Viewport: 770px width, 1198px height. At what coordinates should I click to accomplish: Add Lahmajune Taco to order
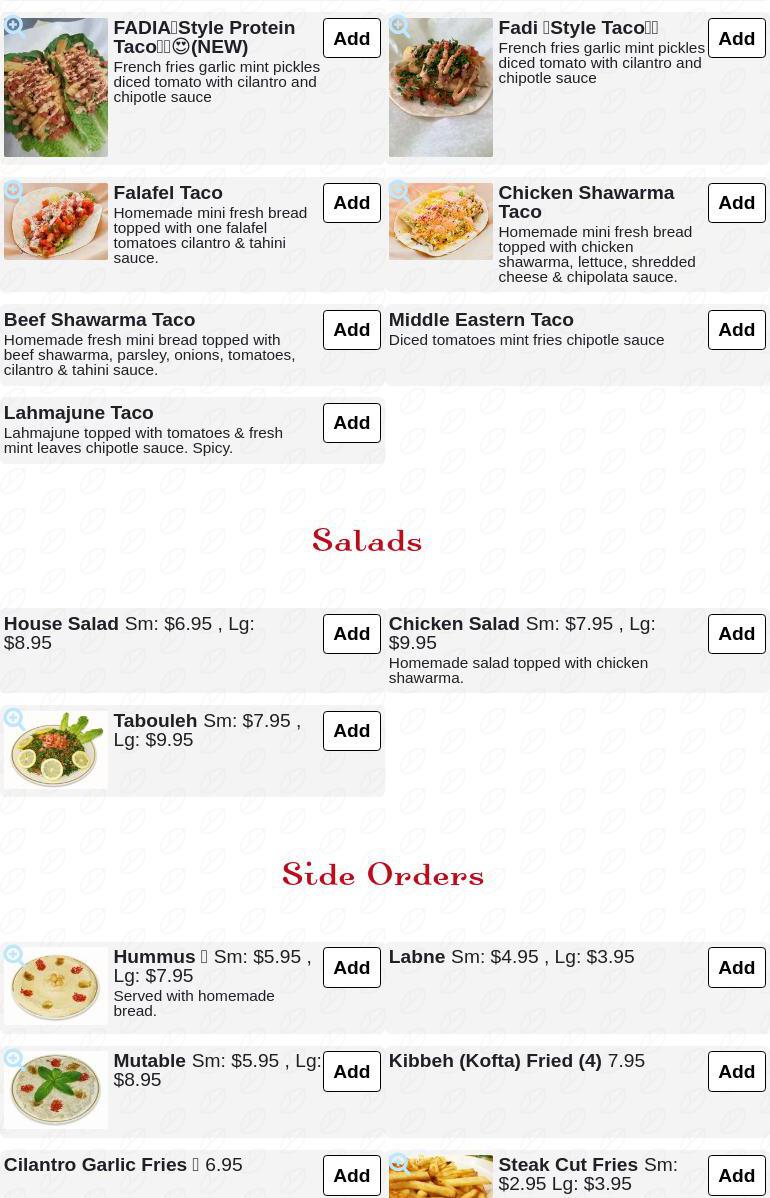click(351, 423)
